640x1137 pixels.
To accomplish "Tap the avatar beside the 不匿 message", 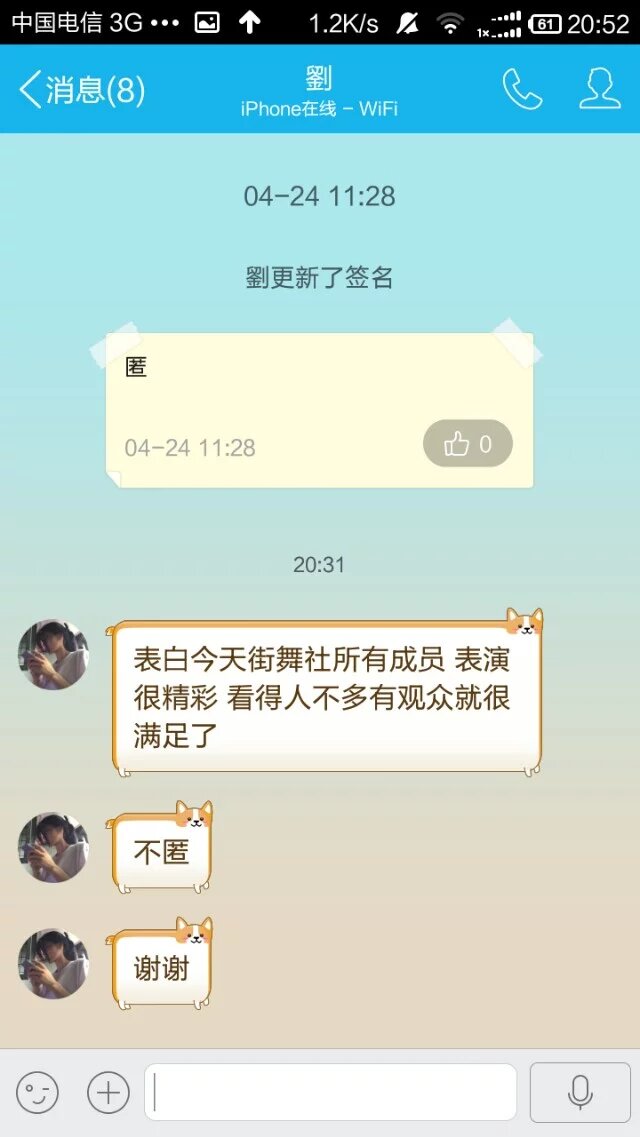I will point(53,847).
